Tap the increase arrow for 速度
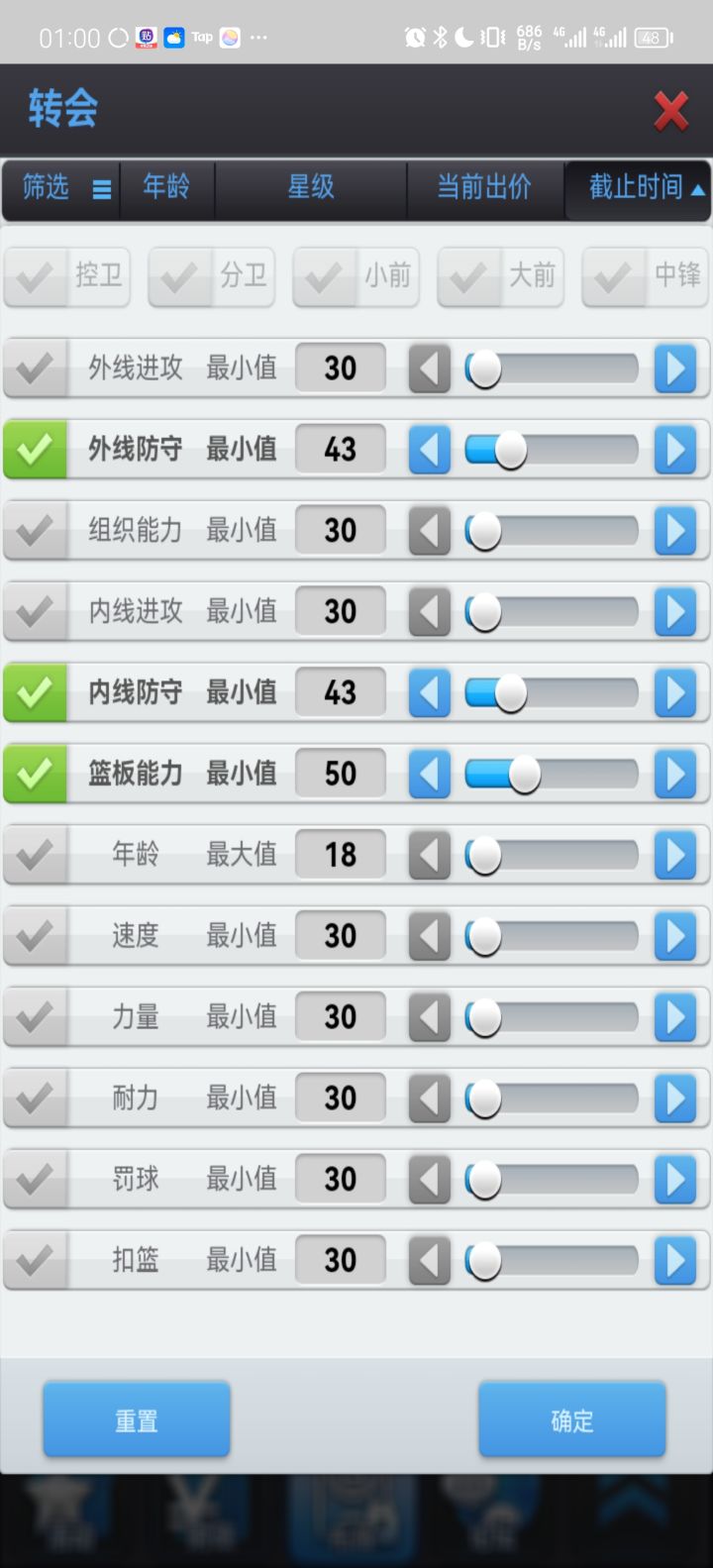The height and width of the screenshot is (1568, 713). pos(676,935)
